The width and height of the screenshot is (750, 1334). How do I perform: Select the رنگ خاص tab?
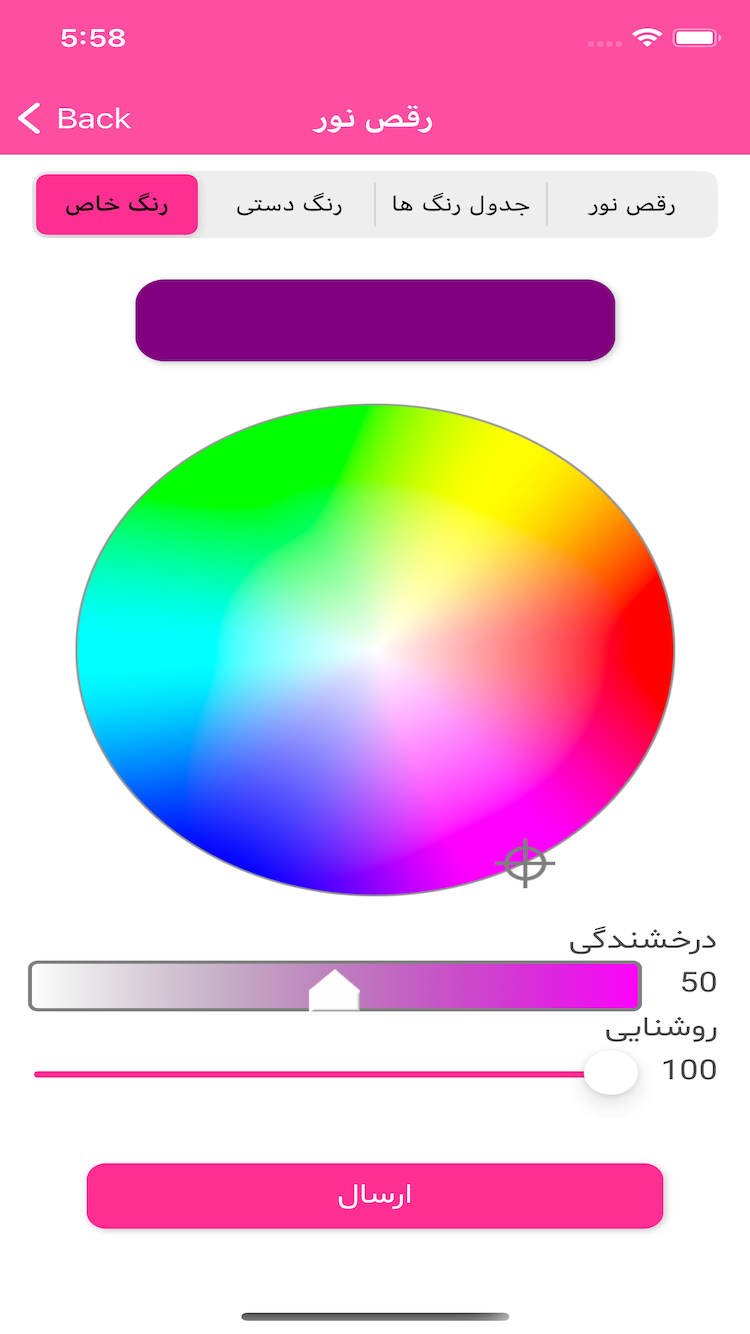pos(117,205)
